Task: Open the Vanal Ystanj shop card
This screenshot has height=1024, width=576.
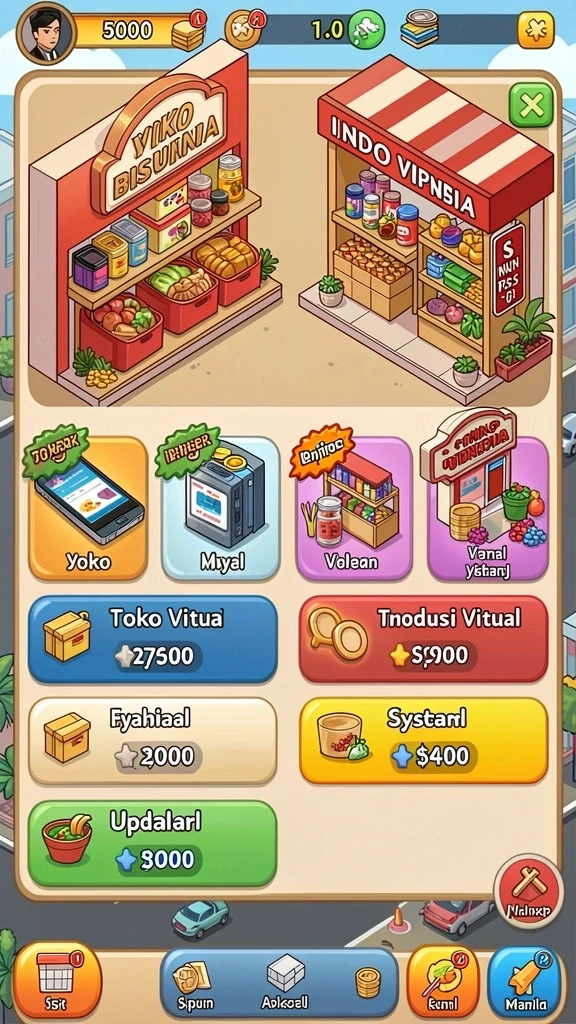Action: point(487,509)
